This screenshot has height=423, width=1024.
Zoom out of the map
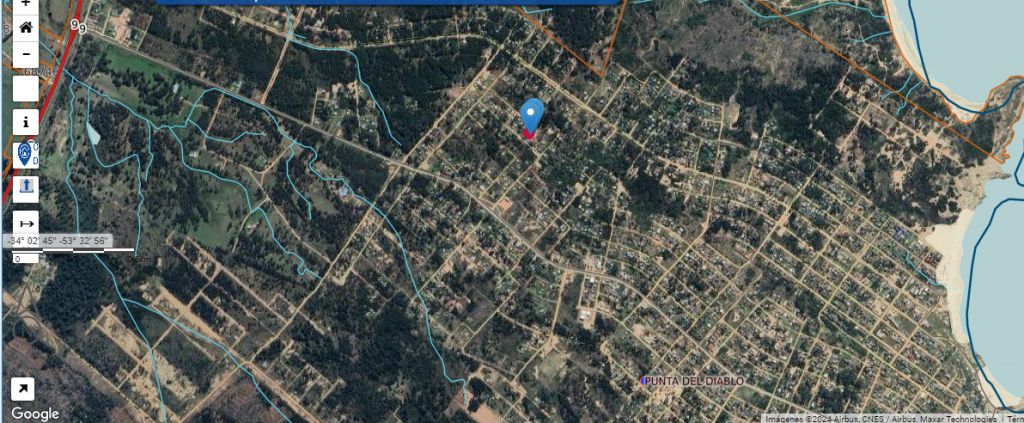26,53
